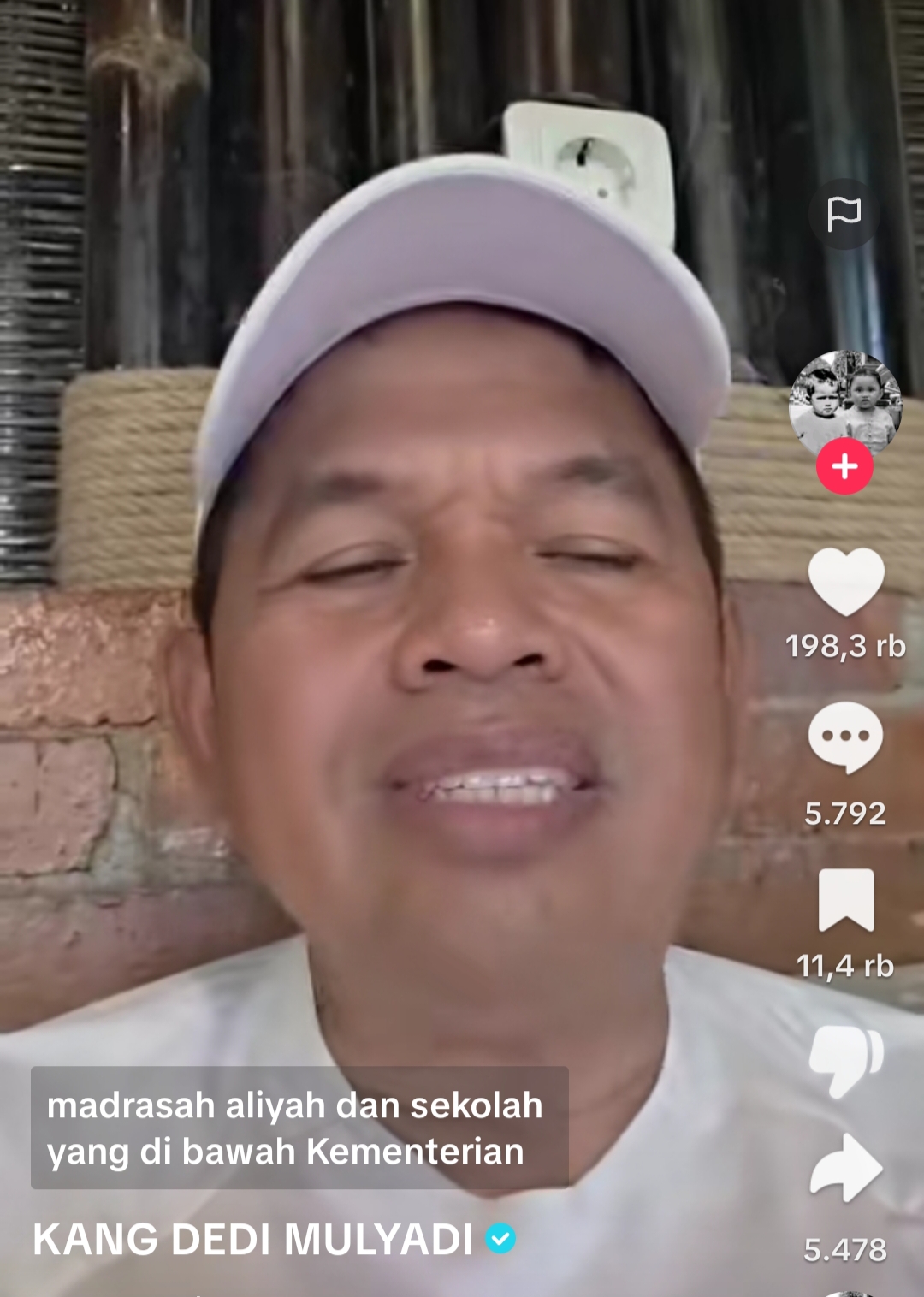The width and height of the screenshot is (924, 1297).
Task: Share this video via arrow icon
Action: (845, 1168)
